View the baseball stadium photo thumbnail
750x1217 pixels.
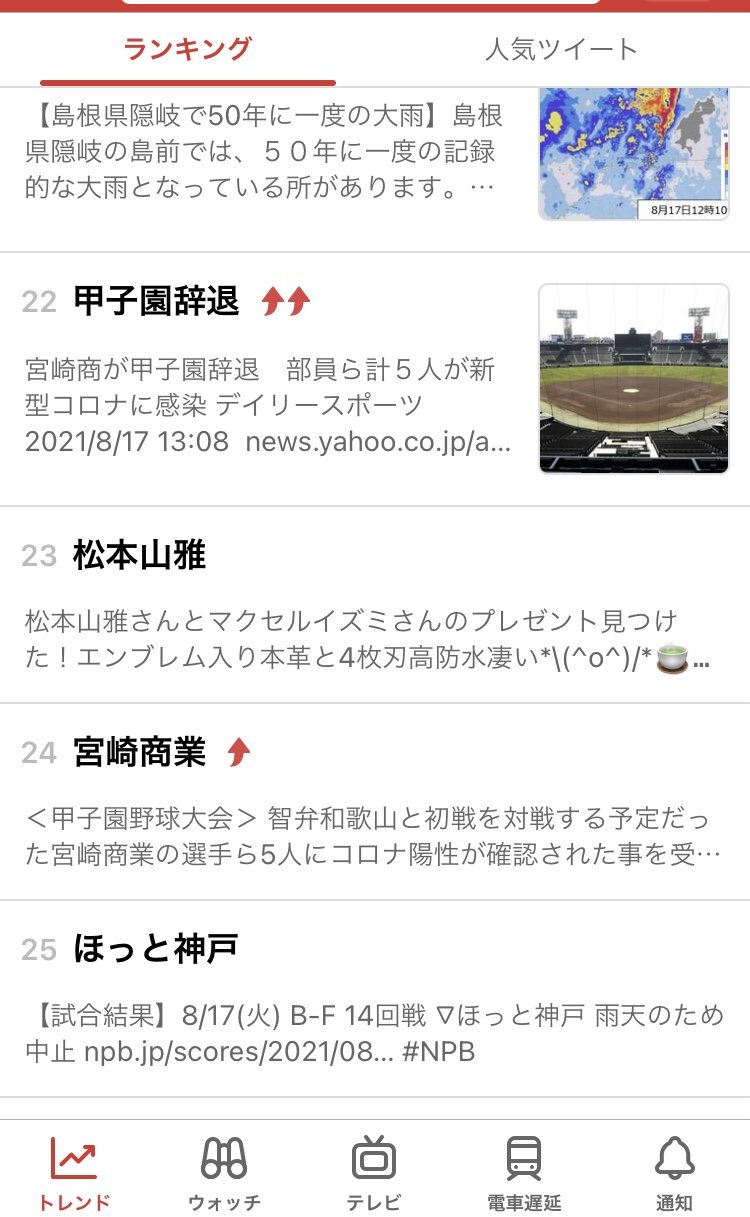coord(634,379)
